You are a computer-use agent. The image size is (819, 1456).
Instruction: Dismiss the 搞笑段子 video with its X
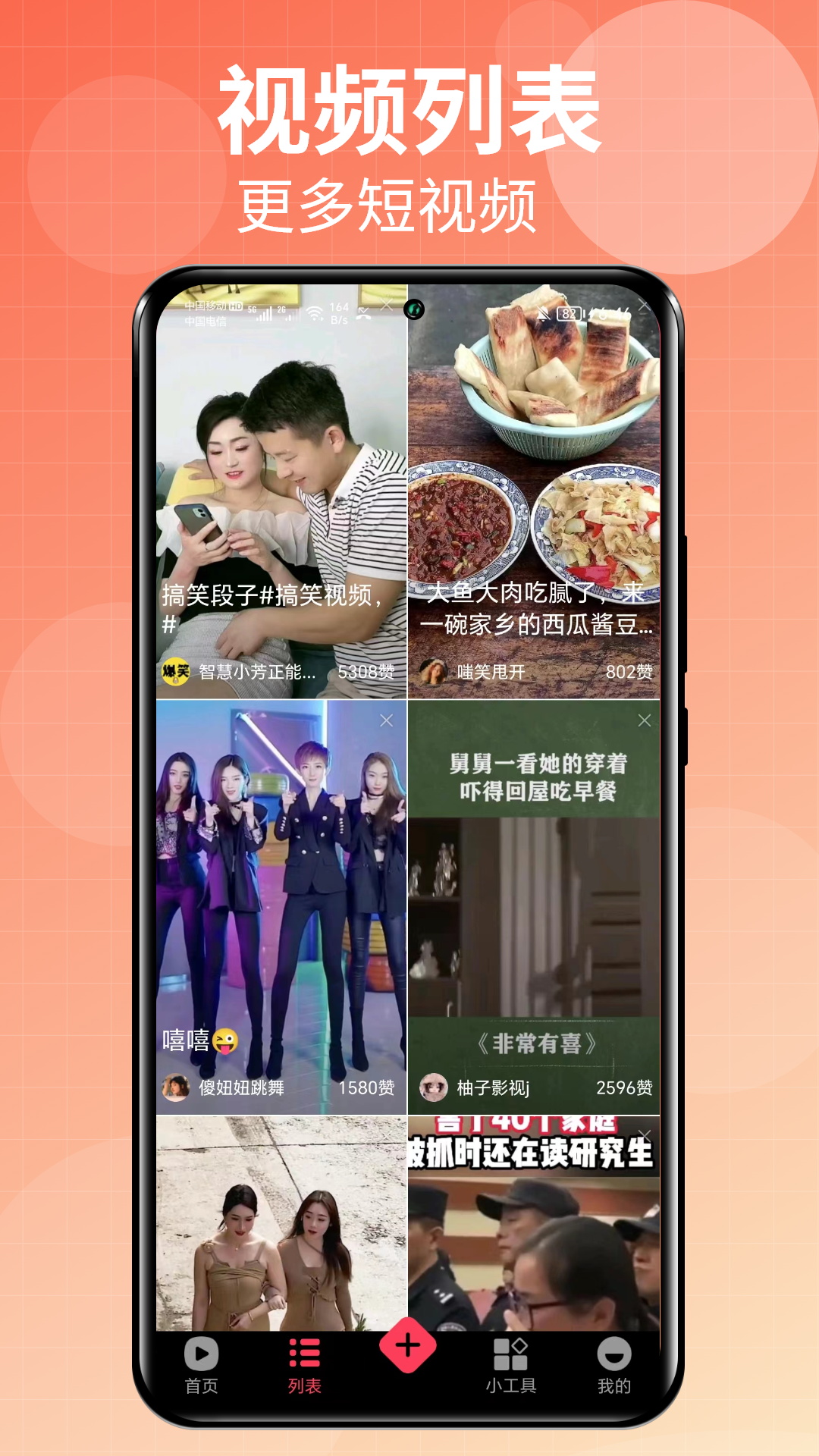(386, 306)
